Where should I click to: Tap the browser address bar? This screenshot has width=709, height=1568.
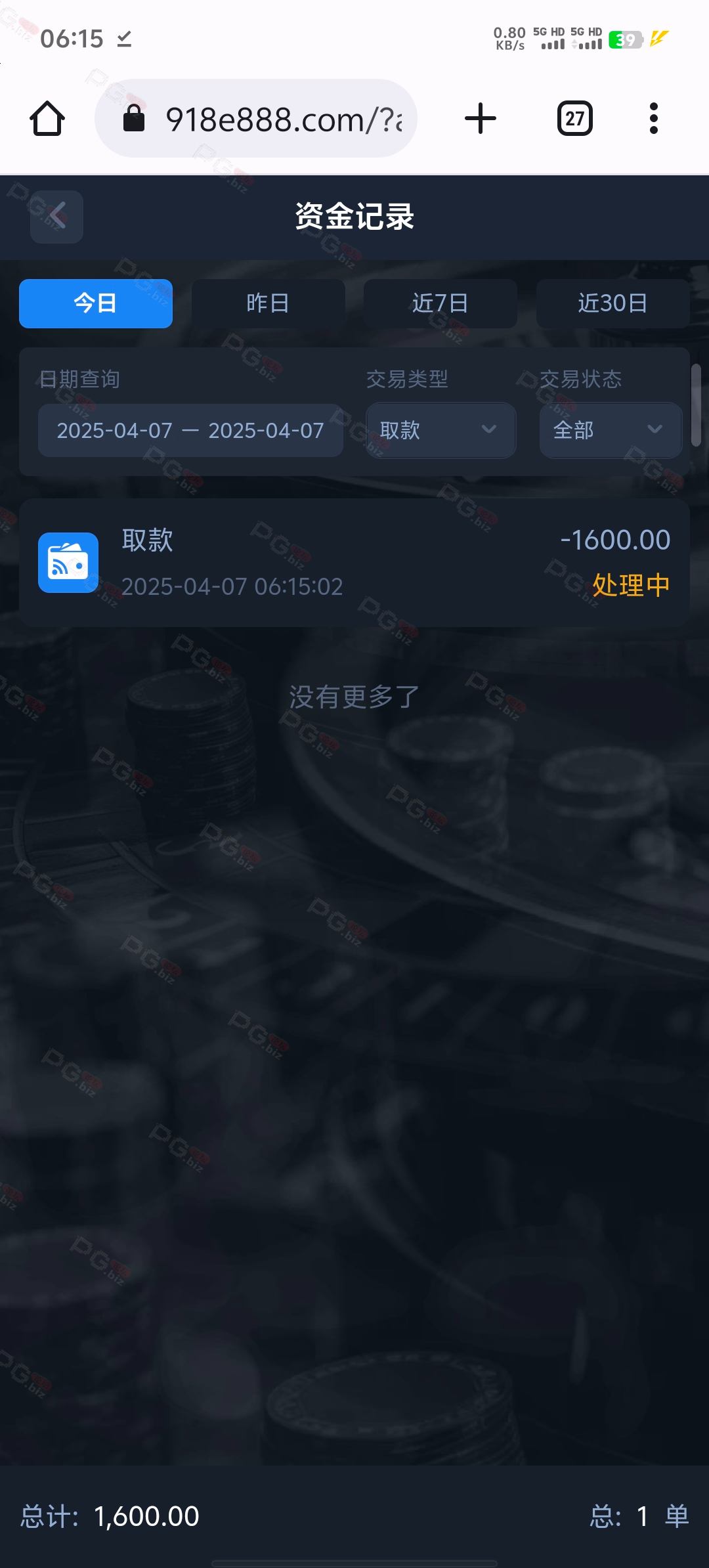(x=256, y=119)
